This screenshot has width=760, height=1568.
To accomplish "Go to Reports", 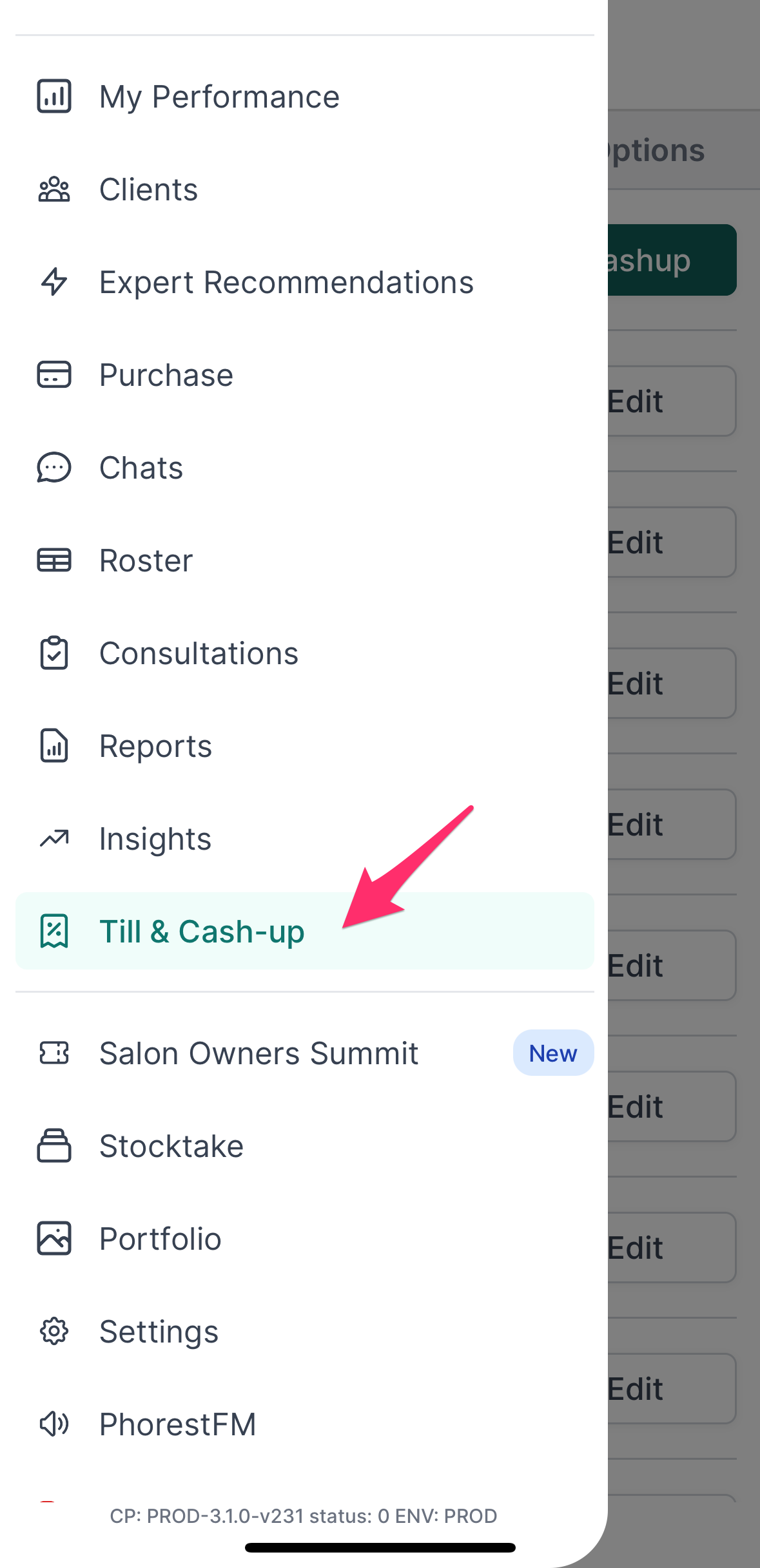I will [304, 746].
